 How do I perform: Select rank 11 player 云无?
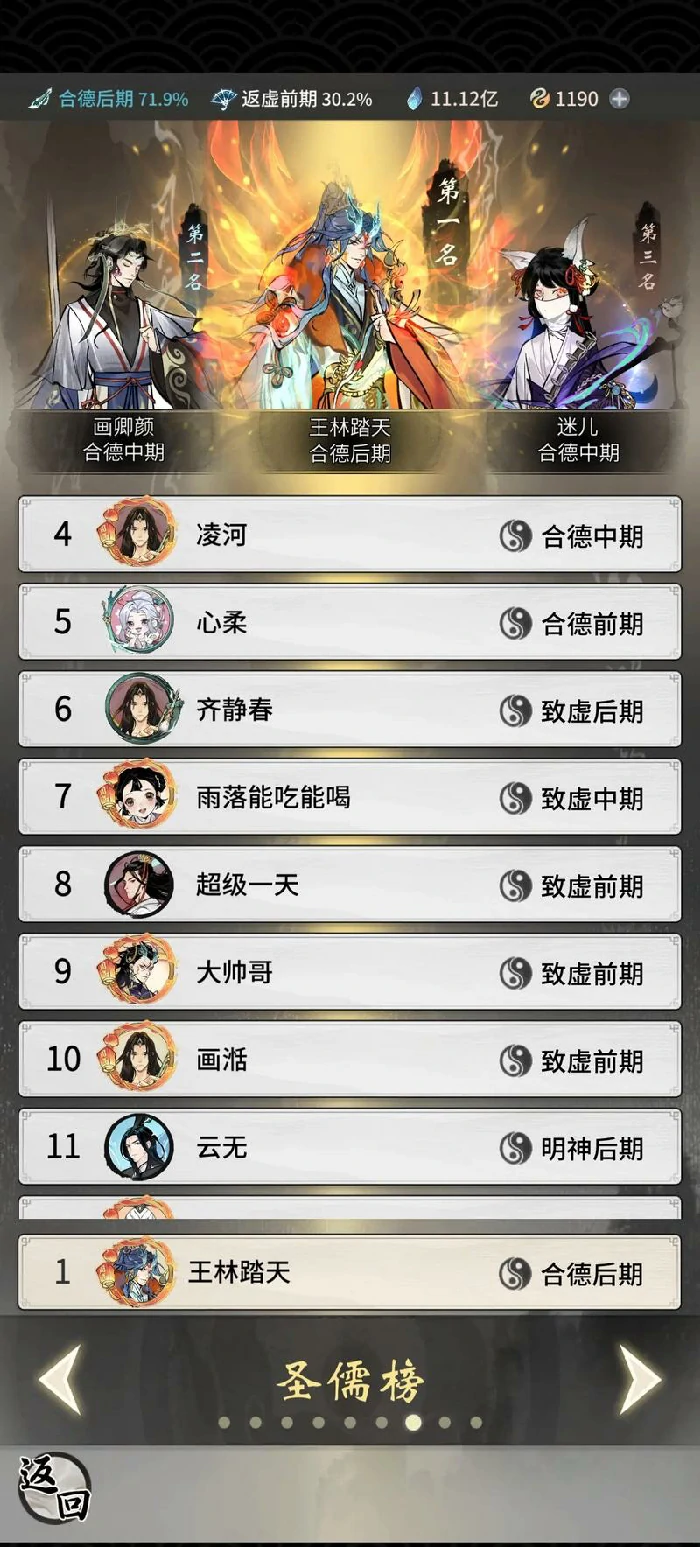tap(350, 1147)
